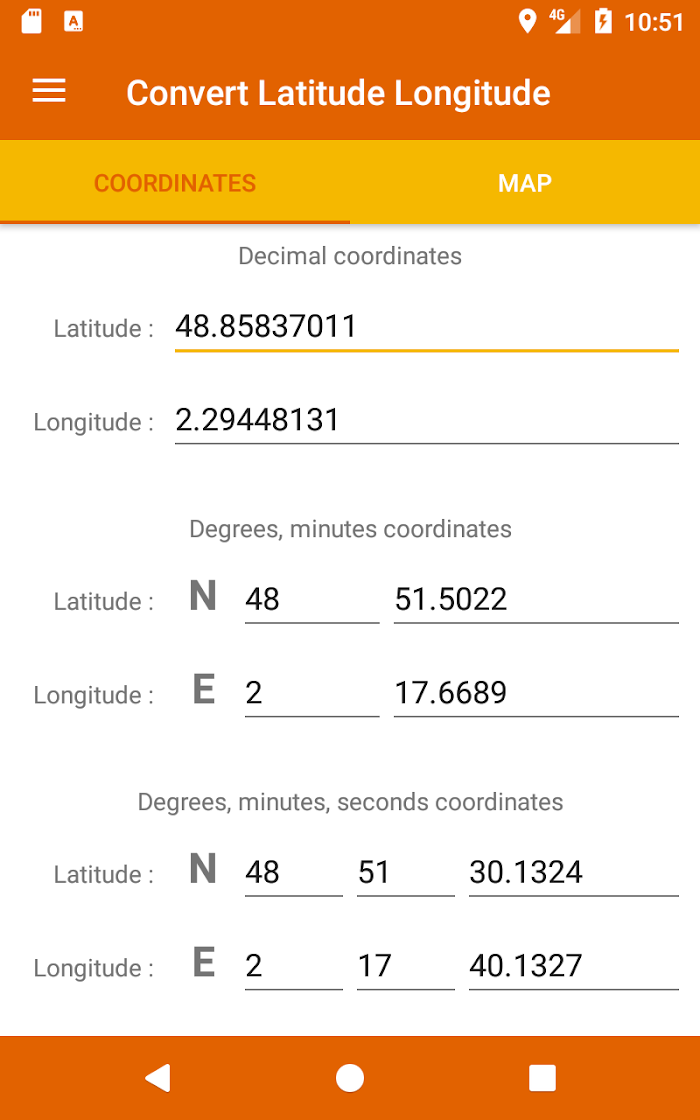
Task: Switch to the MAP tab
Action: 525,182
